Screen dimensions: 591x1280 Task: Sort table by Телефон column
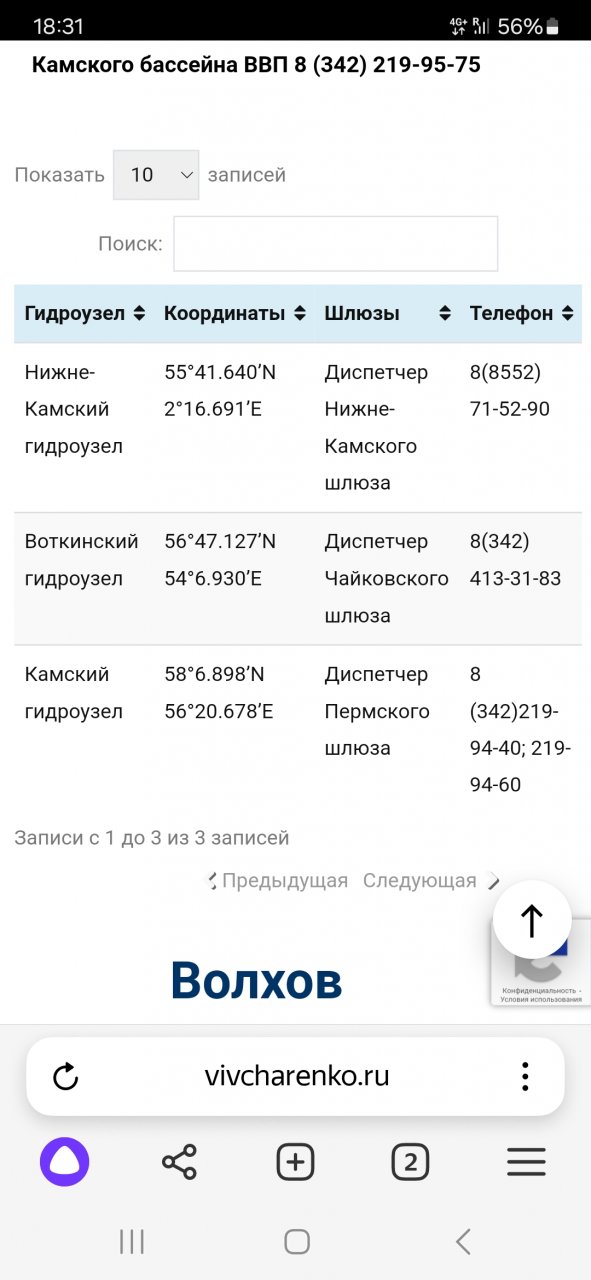(521, 313)
